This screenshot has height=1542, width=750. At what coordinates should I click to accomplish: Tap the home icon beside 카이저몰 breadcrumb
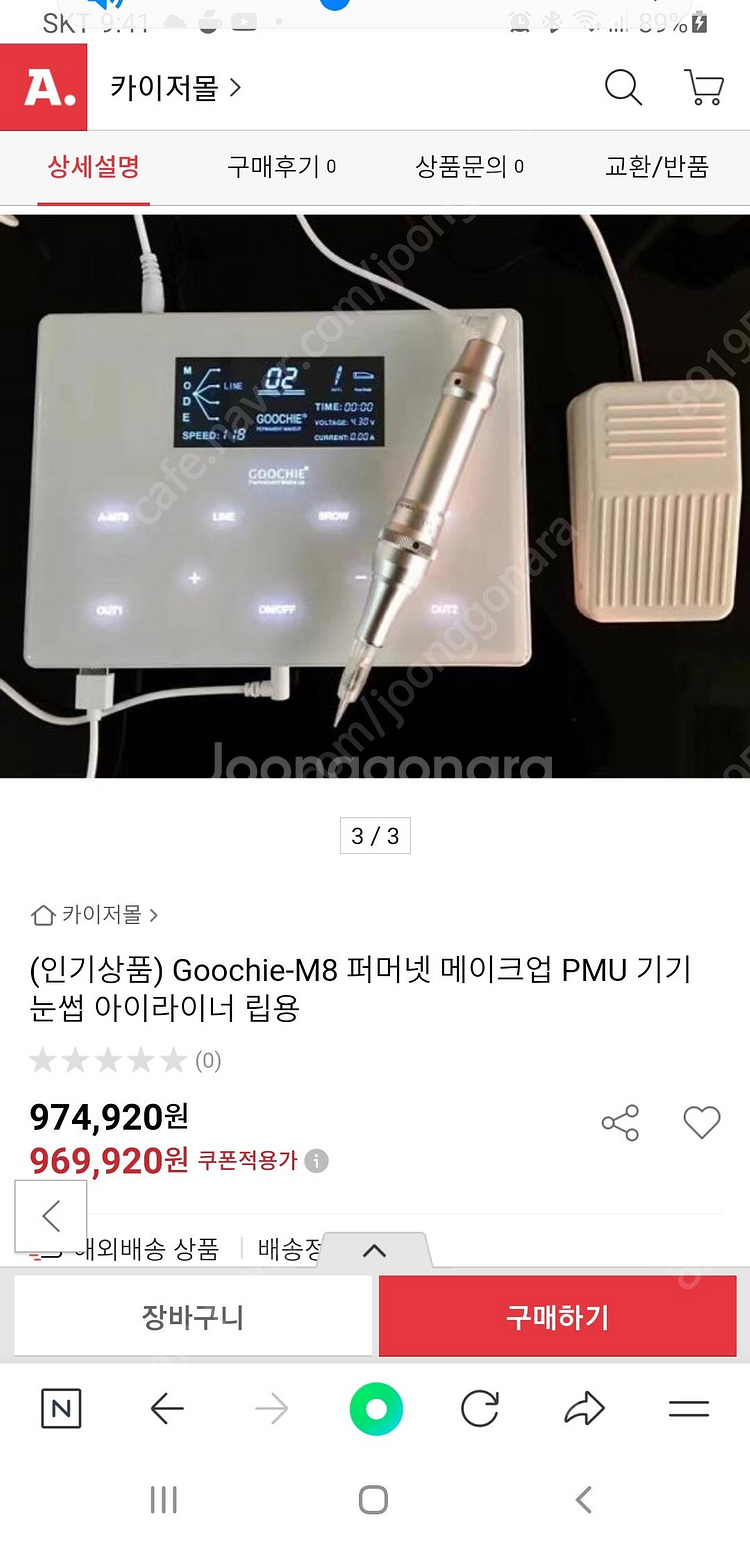tap(42, 914)
